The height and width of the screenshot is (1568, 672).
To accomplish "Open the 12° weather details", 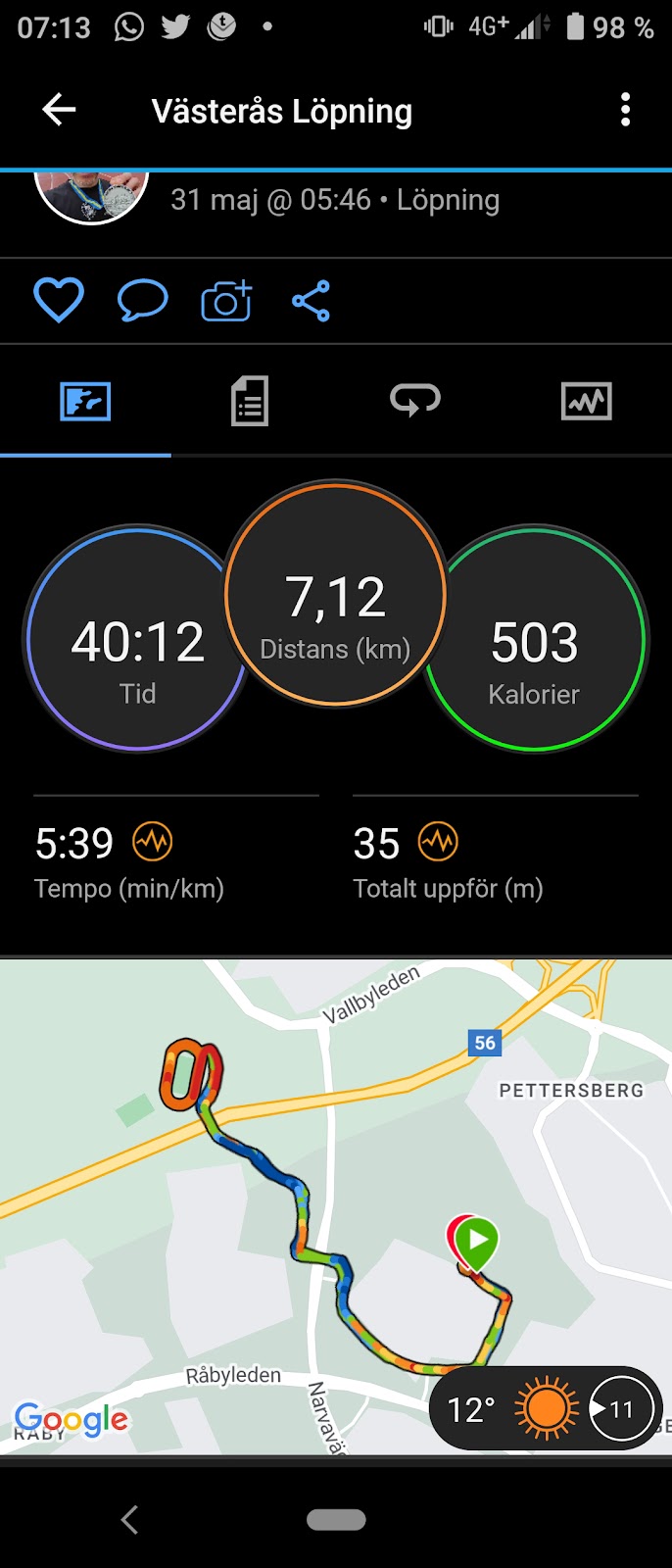I will (546, 1409).
